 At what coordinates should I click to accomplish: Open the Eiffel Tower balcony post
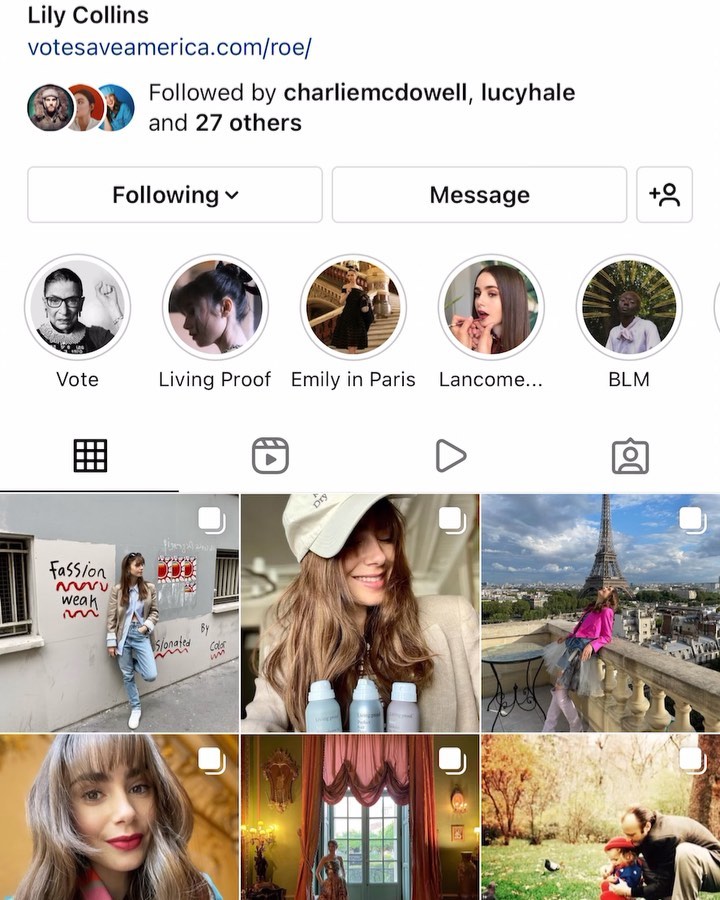click(x=601, y=613)
